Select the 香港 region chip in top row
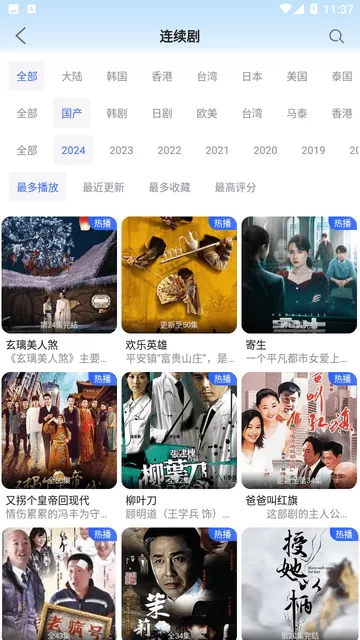 [162, 76]
